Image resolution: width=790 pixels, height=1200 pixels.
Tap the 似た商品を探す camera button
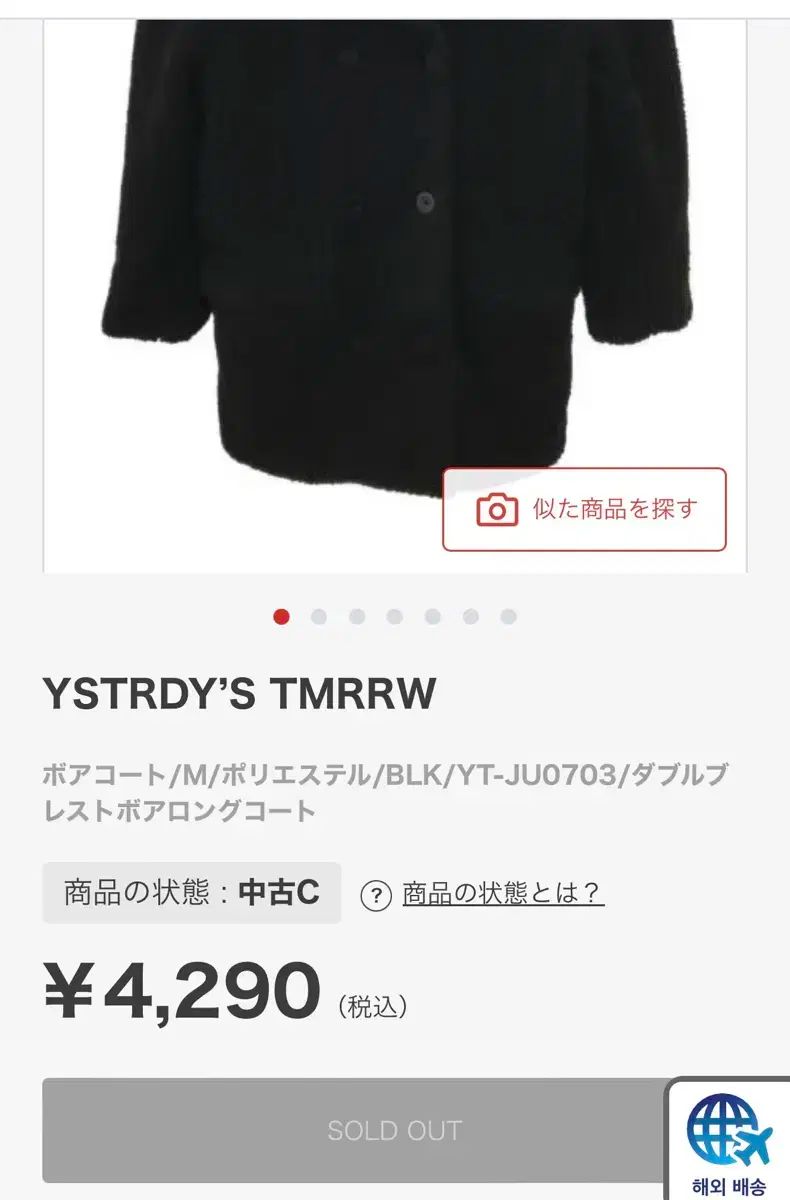(585, 510)
